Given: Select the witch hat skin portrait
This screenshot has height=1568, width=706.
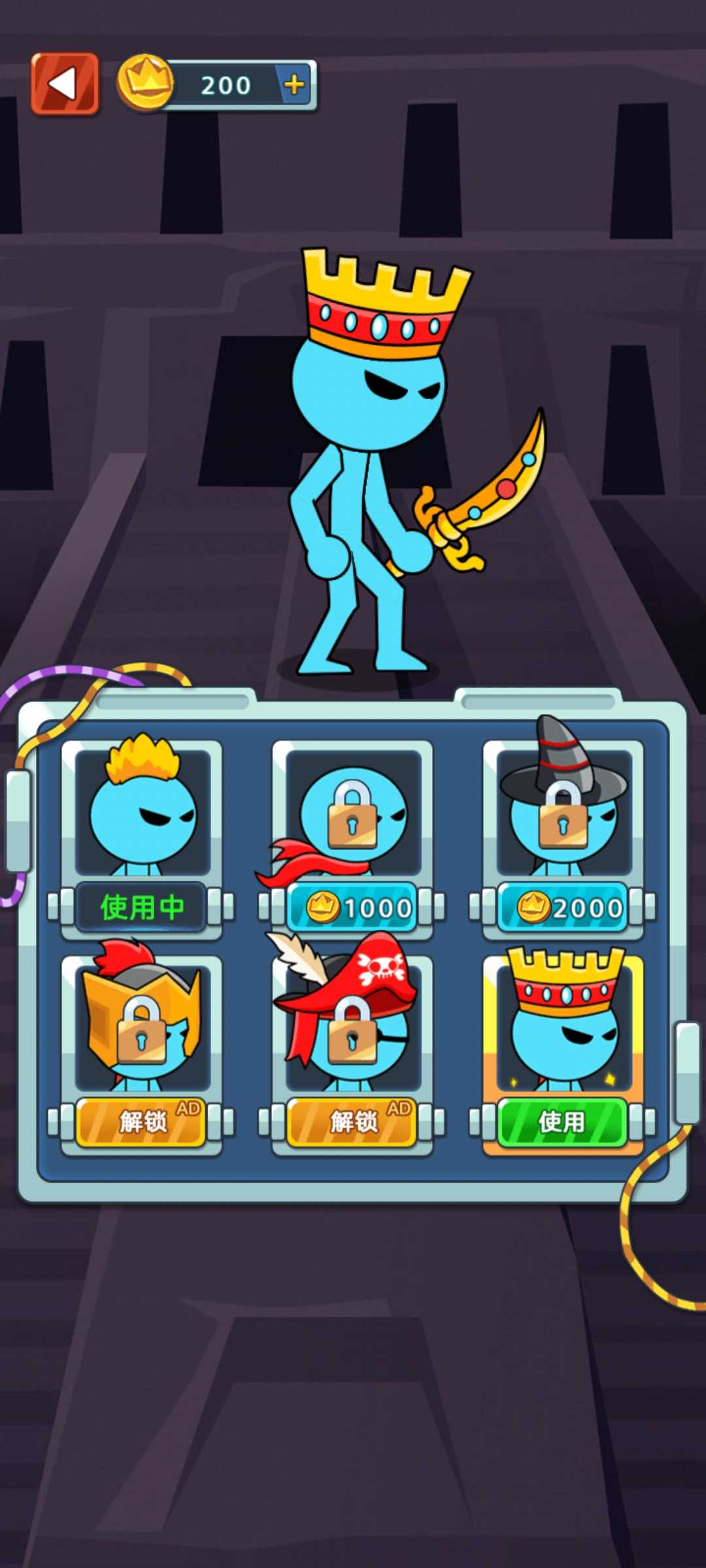Looking at the screenshot, I should [563, 810].
